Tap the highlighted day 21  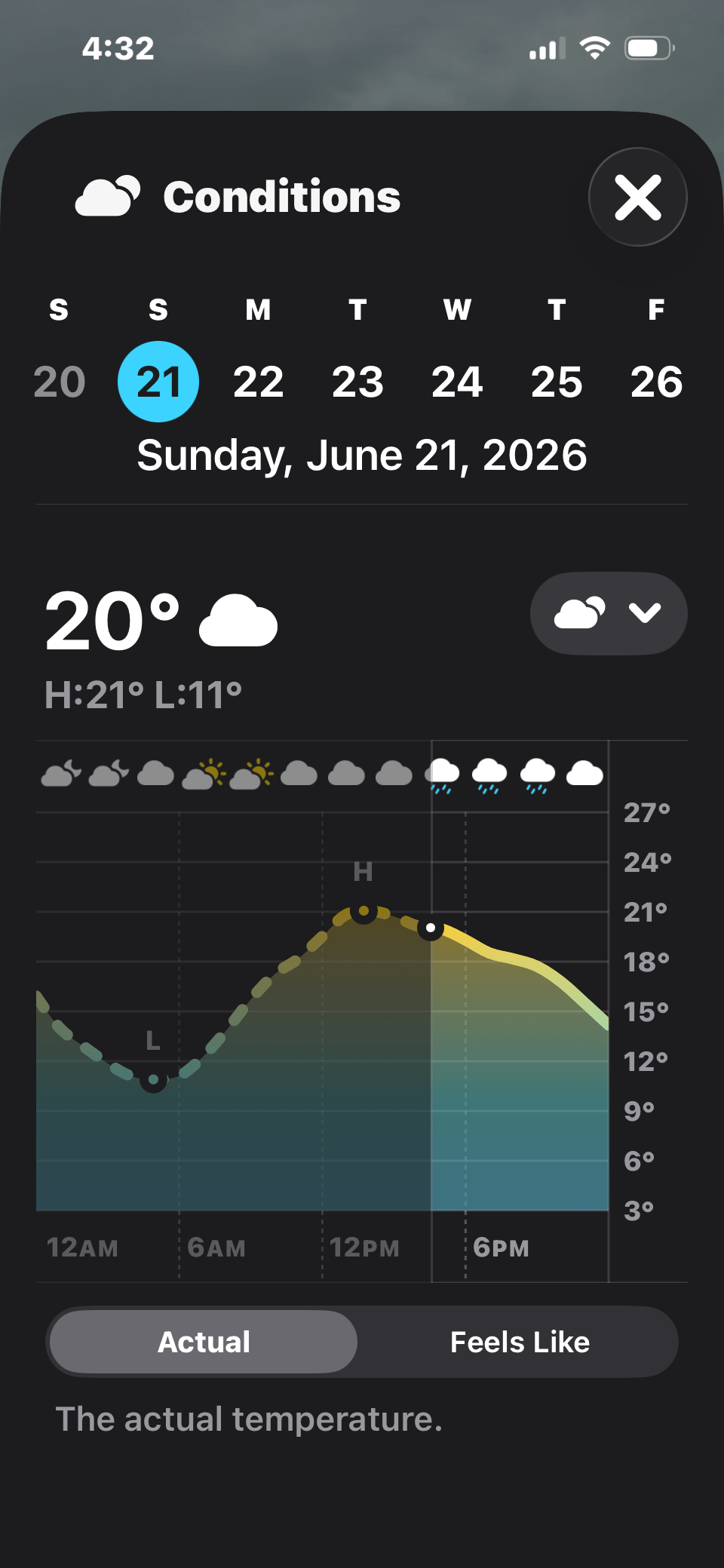(158, 382)
